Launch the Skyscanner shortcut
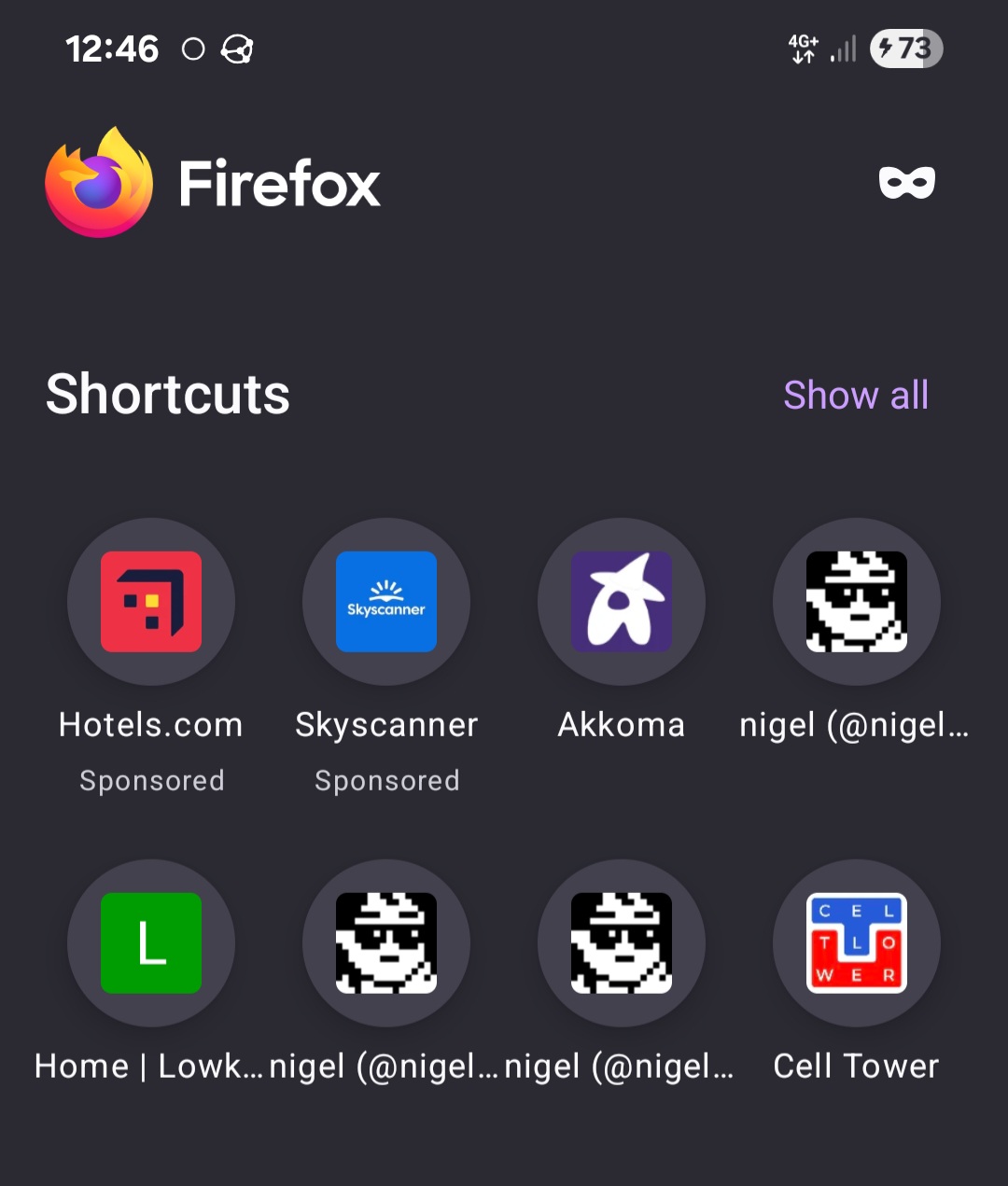Screen dimensions: 1008x1186 pos(386,602)
